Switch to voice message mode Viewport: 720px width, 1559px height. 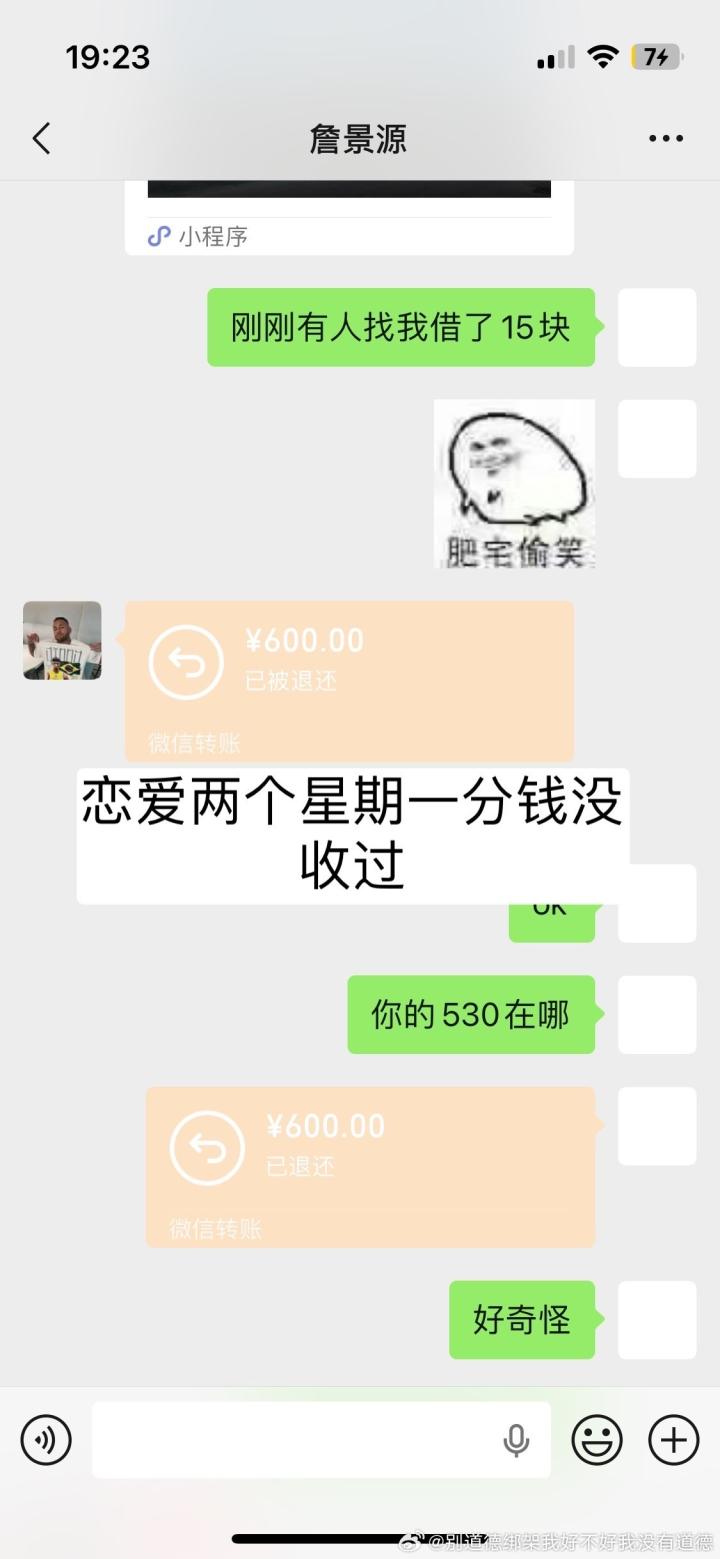[46, 1440]
